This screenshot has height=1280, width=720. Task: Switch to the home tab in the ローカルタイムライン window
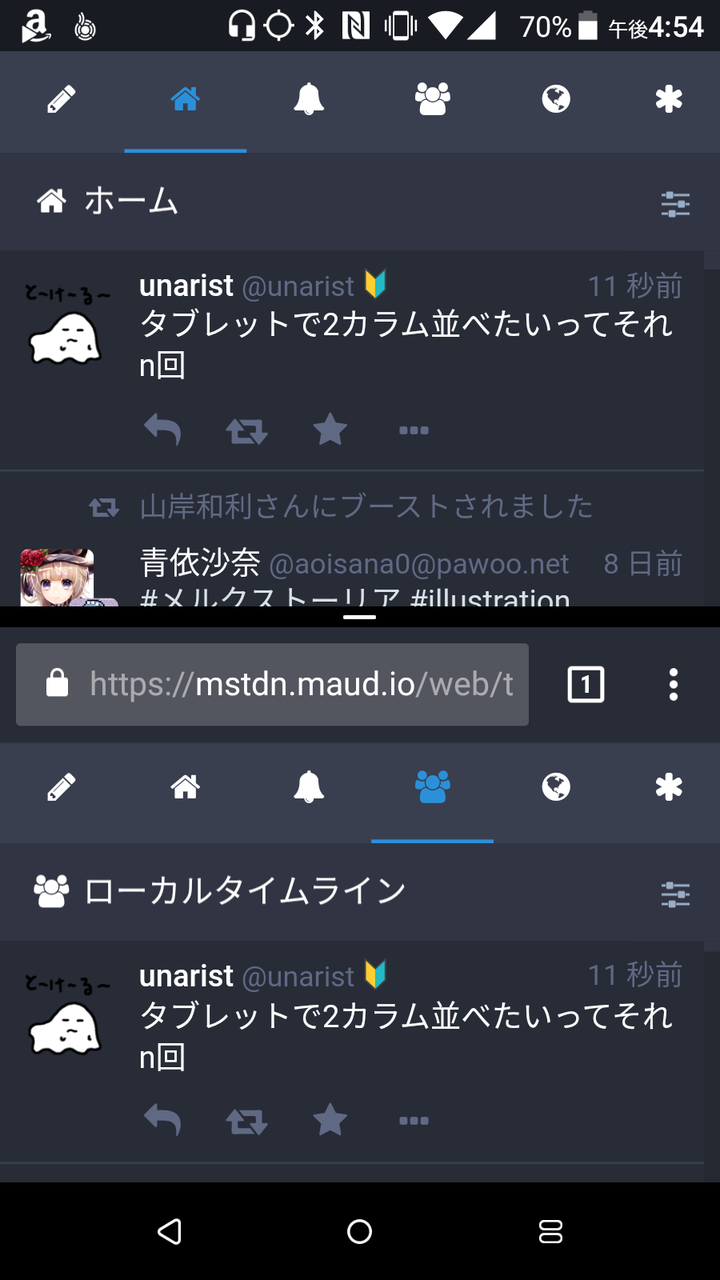pyautogui.click(x=185, y=788)
